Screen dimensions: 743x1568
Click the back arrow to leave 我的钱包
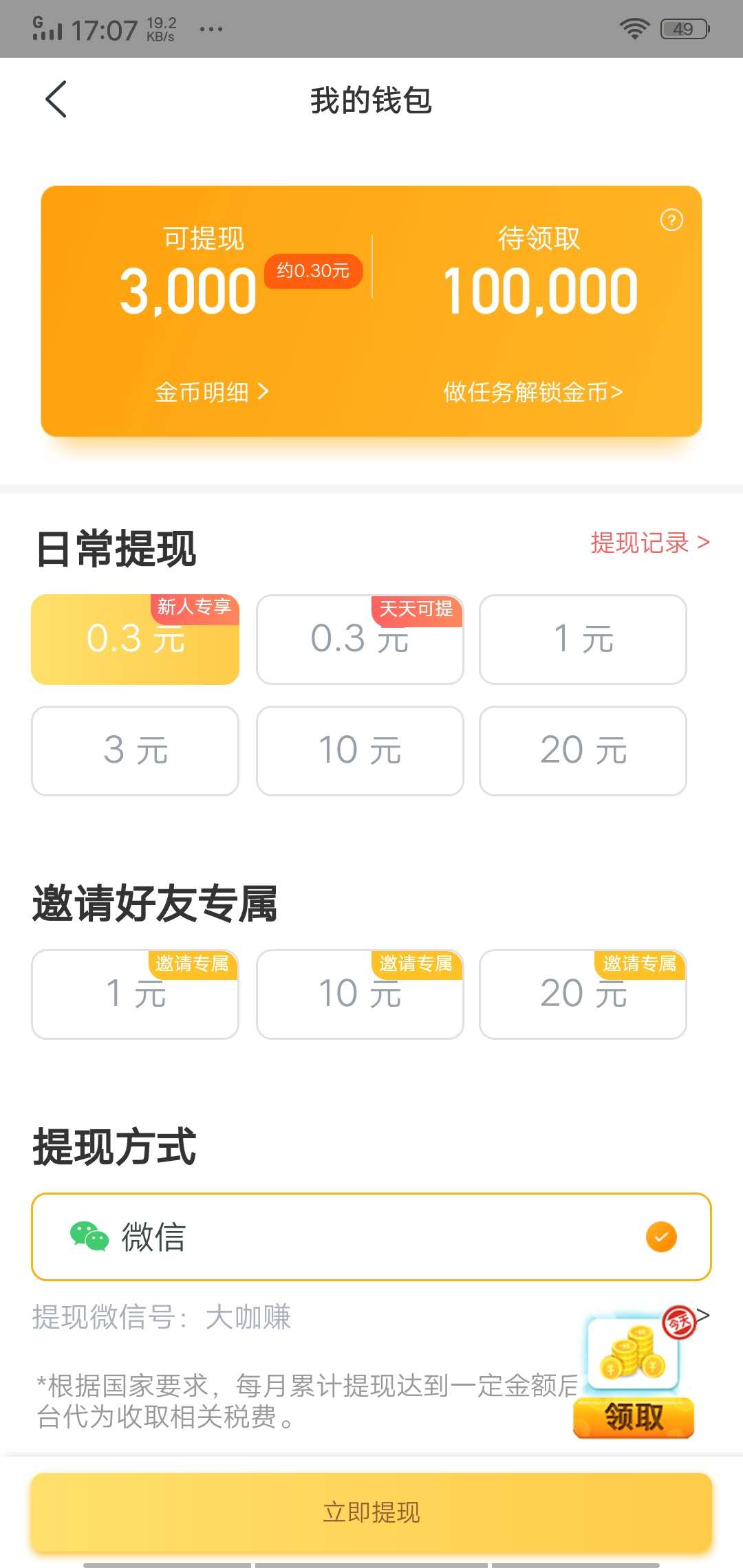point(56,100)
